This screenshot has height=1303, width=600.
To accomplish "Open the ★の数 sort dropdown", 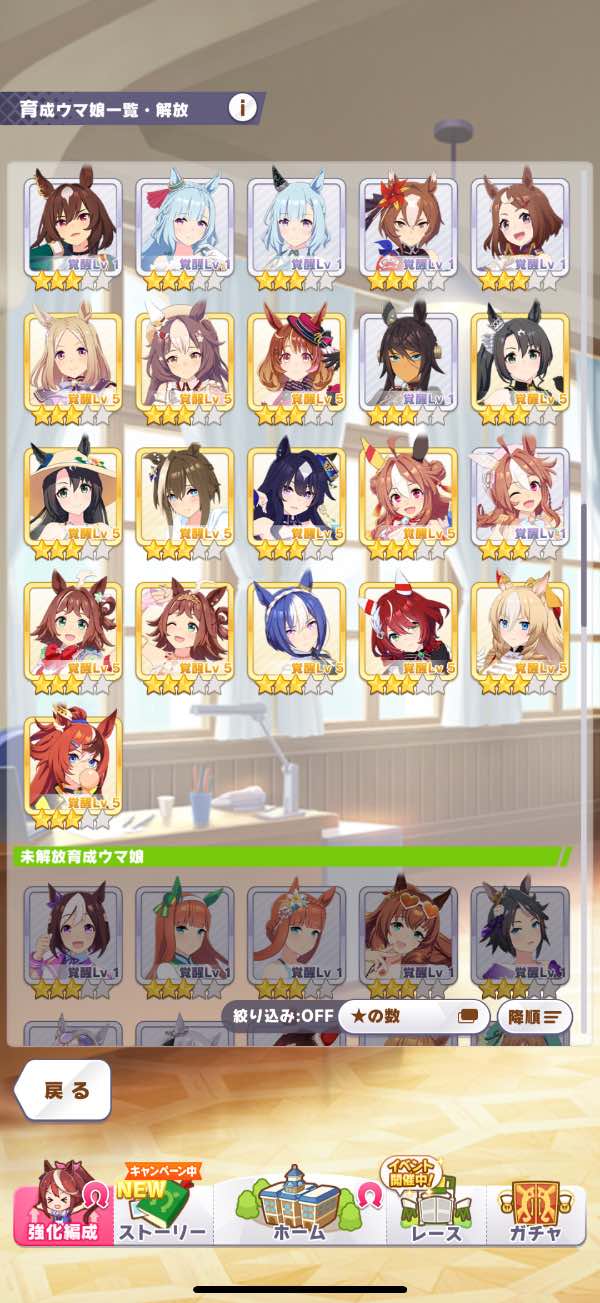I will pyautogui.click(x=413, y=1017).
